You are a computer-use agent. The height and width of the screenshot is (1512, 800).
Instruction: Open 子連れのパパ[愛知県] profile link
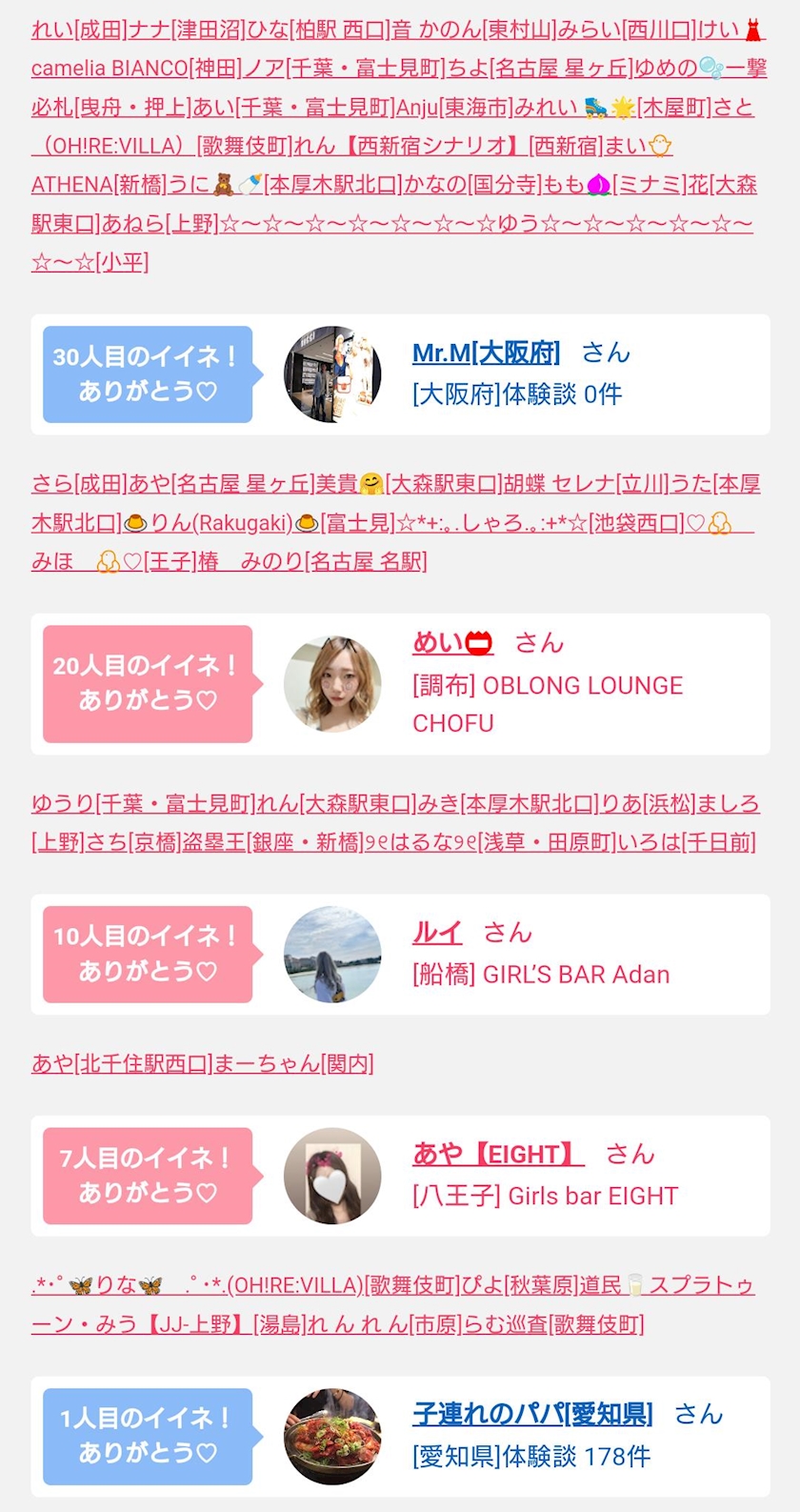(532, 1414)
